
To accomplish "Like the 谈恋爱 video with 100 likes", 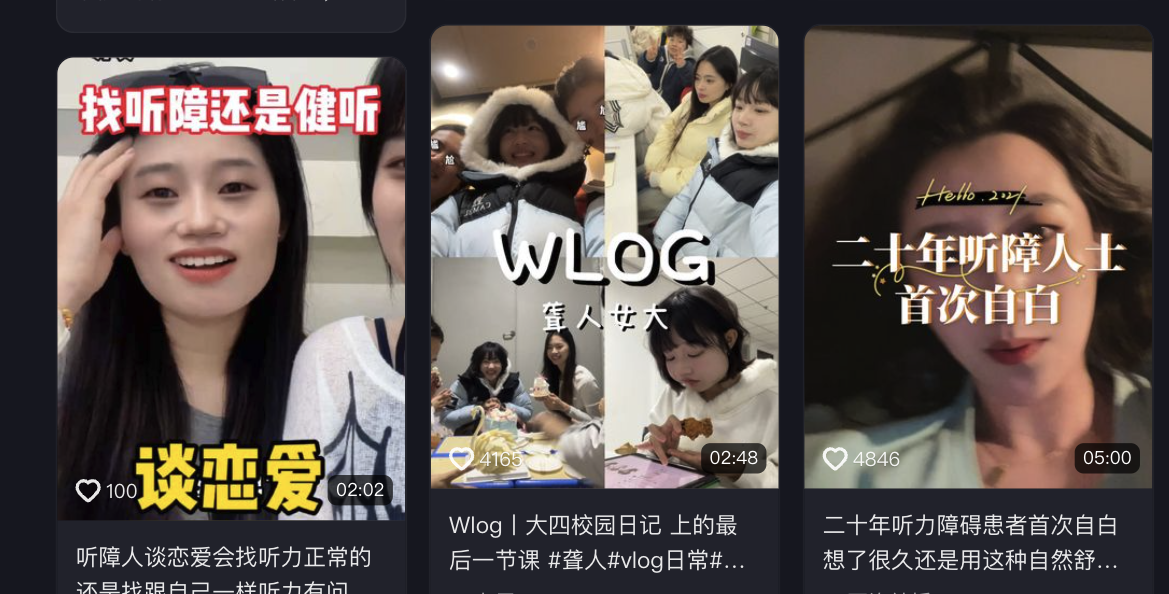I will pos(89,491).
